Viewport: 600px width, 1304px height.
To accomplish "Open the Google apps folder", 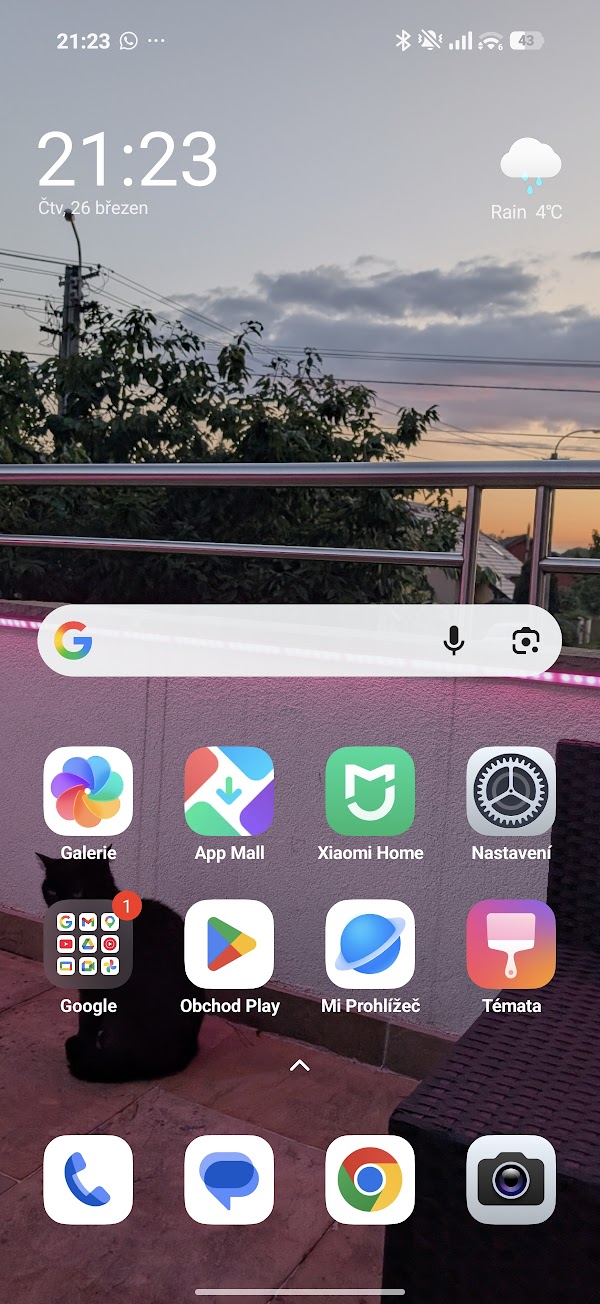I will pos(88,944).
